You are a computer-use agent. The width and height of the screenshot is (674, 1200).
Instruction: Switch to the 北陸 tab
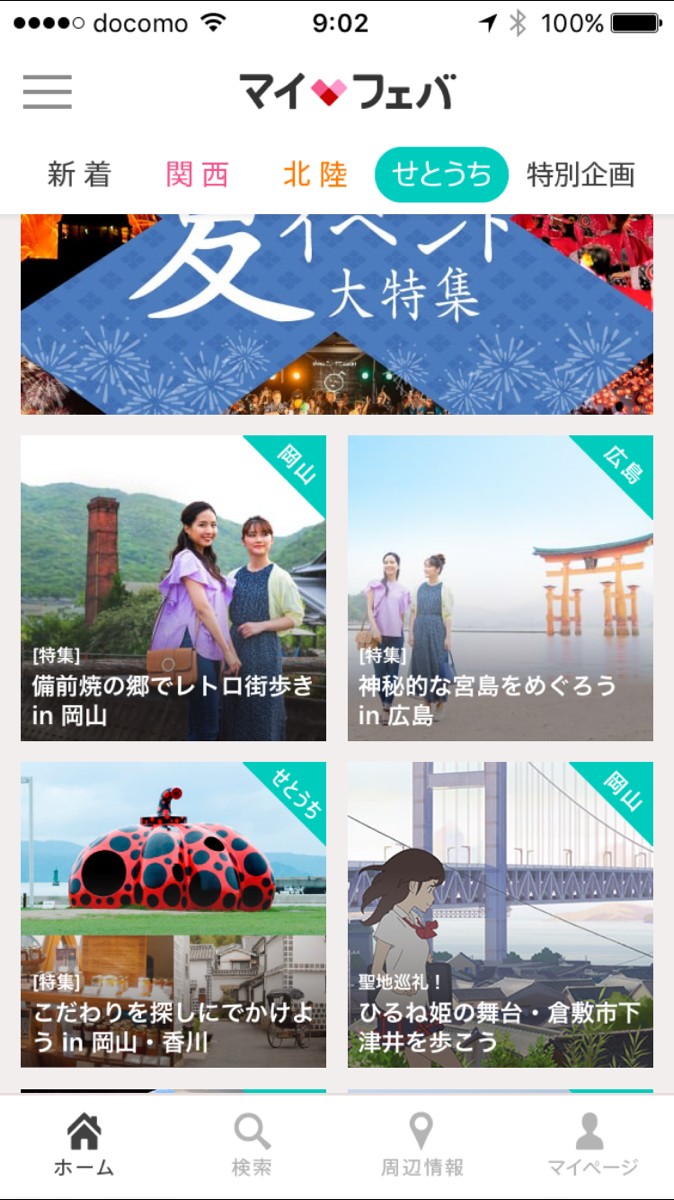click(x=315, y=175)
